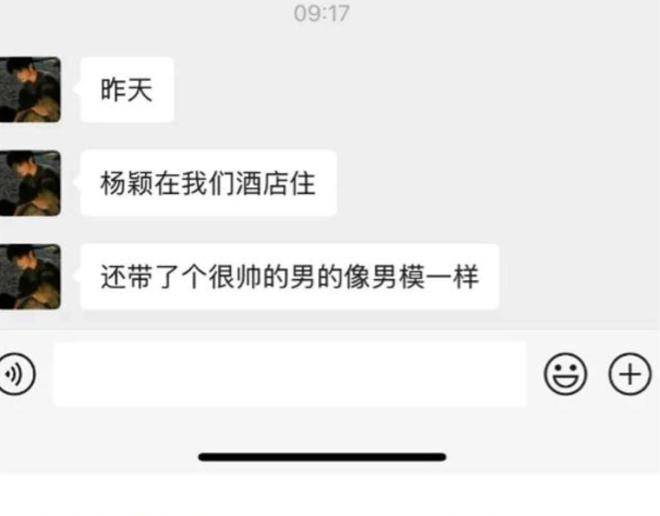Focus the message text field
The width and height of the screenshot is (660, 516).
point(290,374)
